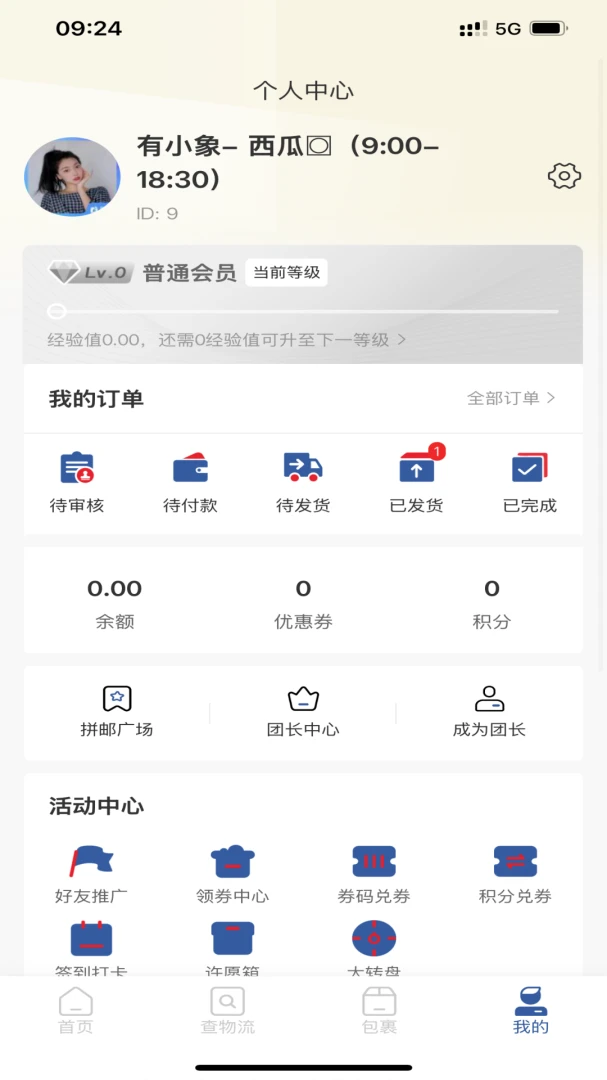
Task: Switch to the 首页 tab
Action: point(76,1010)
